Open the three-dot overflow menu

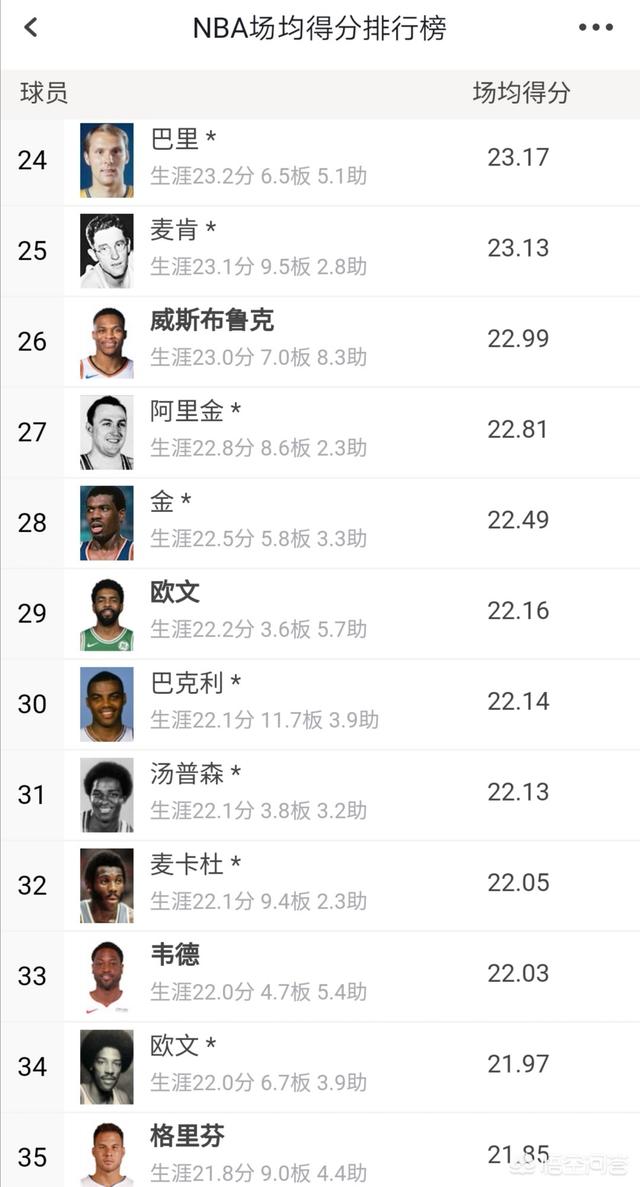coord(595,27)
